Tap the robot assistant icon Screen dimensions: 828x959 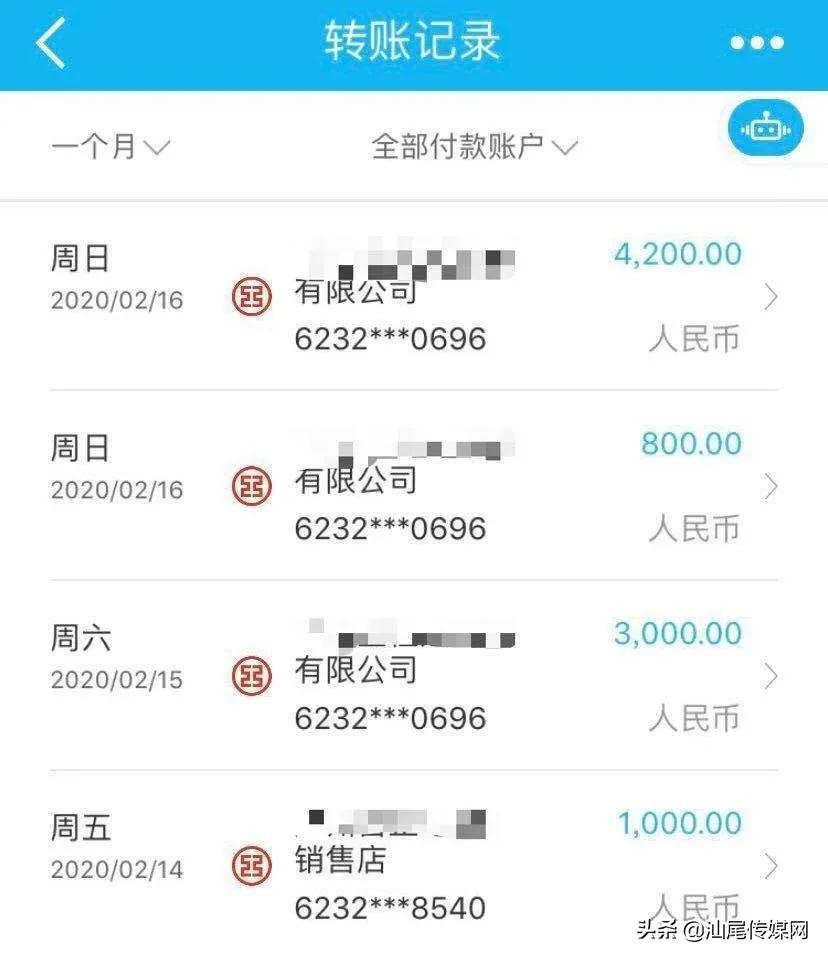(766, 127)
